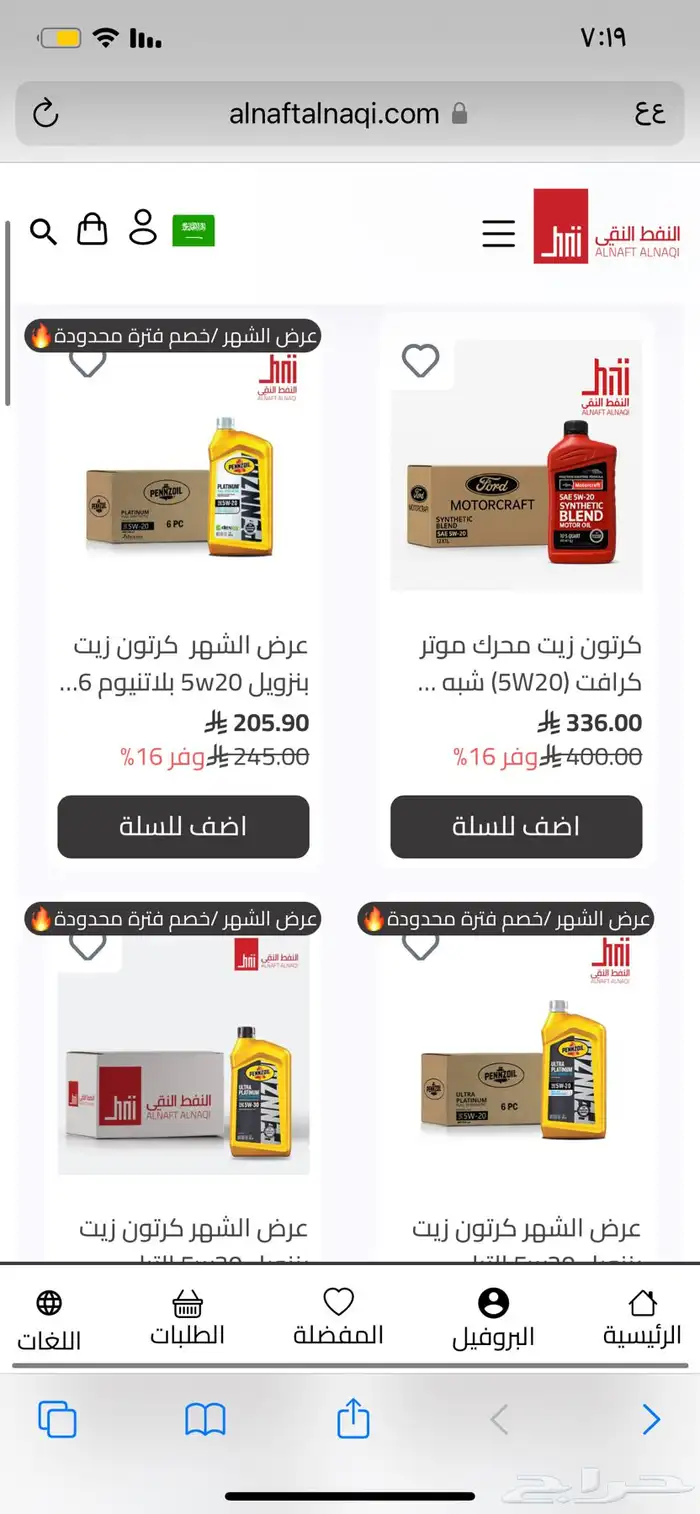700x1514 pixels.
Task: Open اللغات languages tab
Action: (49, 1319)
